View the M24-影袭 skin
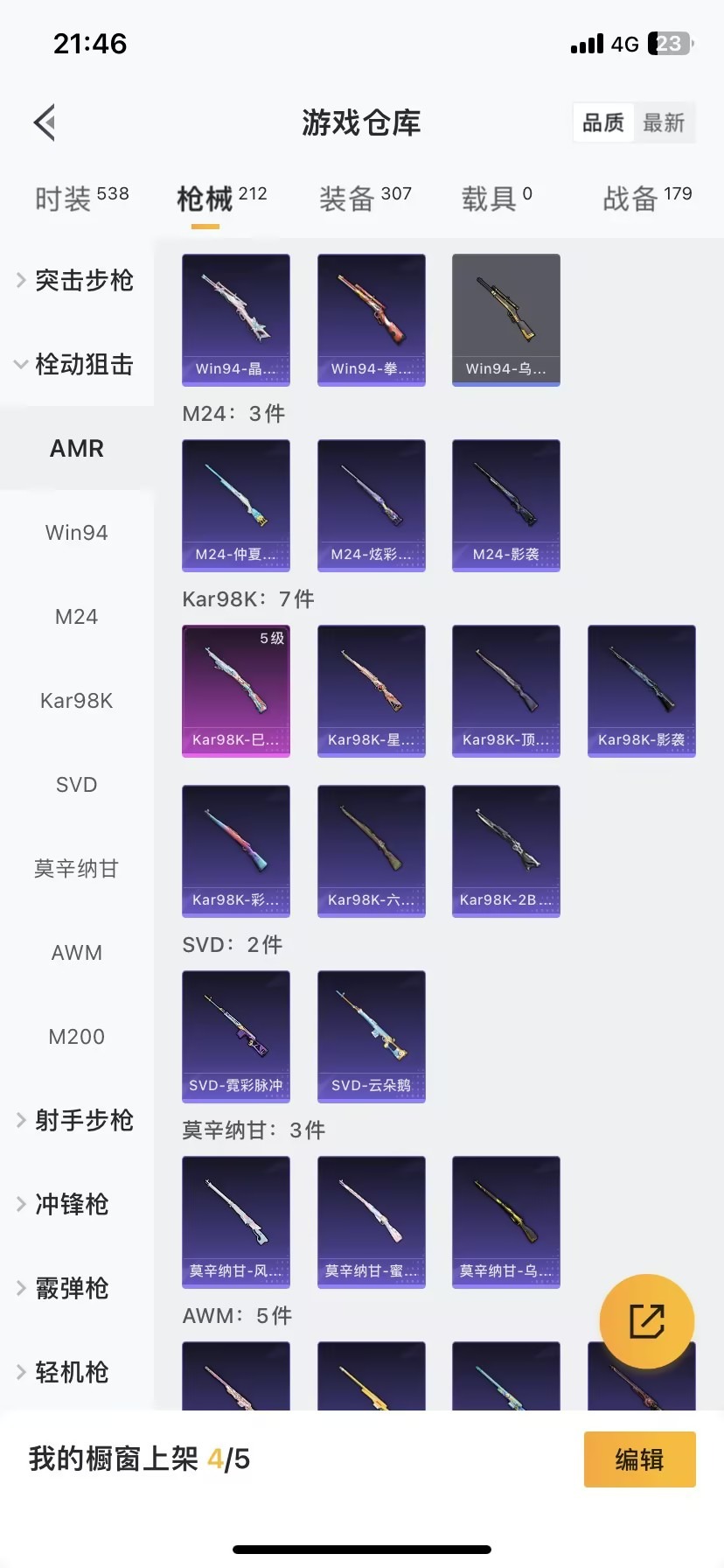 click(x=505, y=506)
